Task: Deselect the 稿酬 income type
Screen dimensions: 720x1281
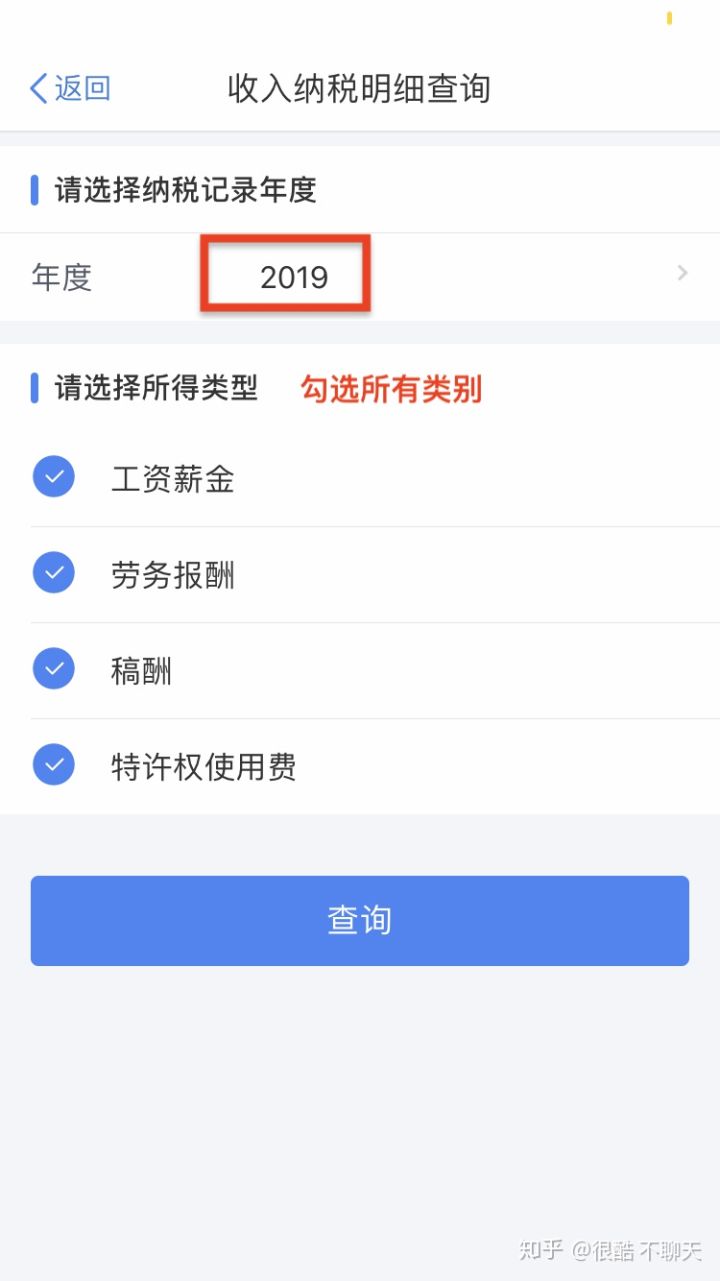Action: (x=54, y=669)
